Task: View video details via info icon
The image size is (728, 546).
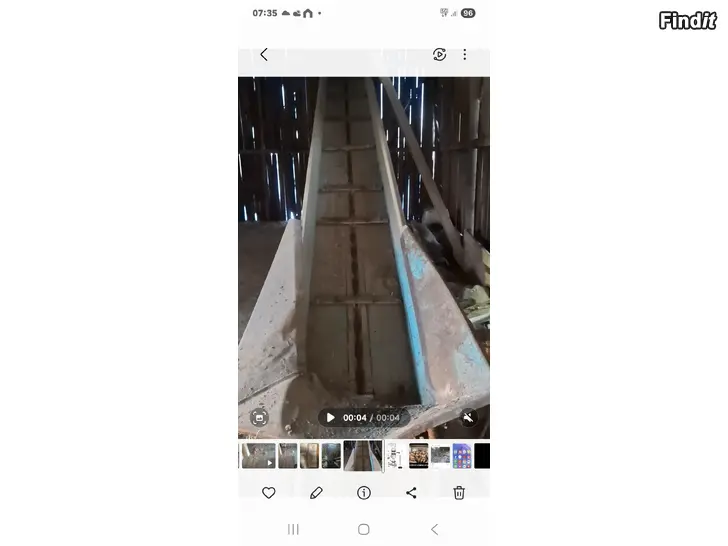Action: pyautogui.click(x=364, y=493)
